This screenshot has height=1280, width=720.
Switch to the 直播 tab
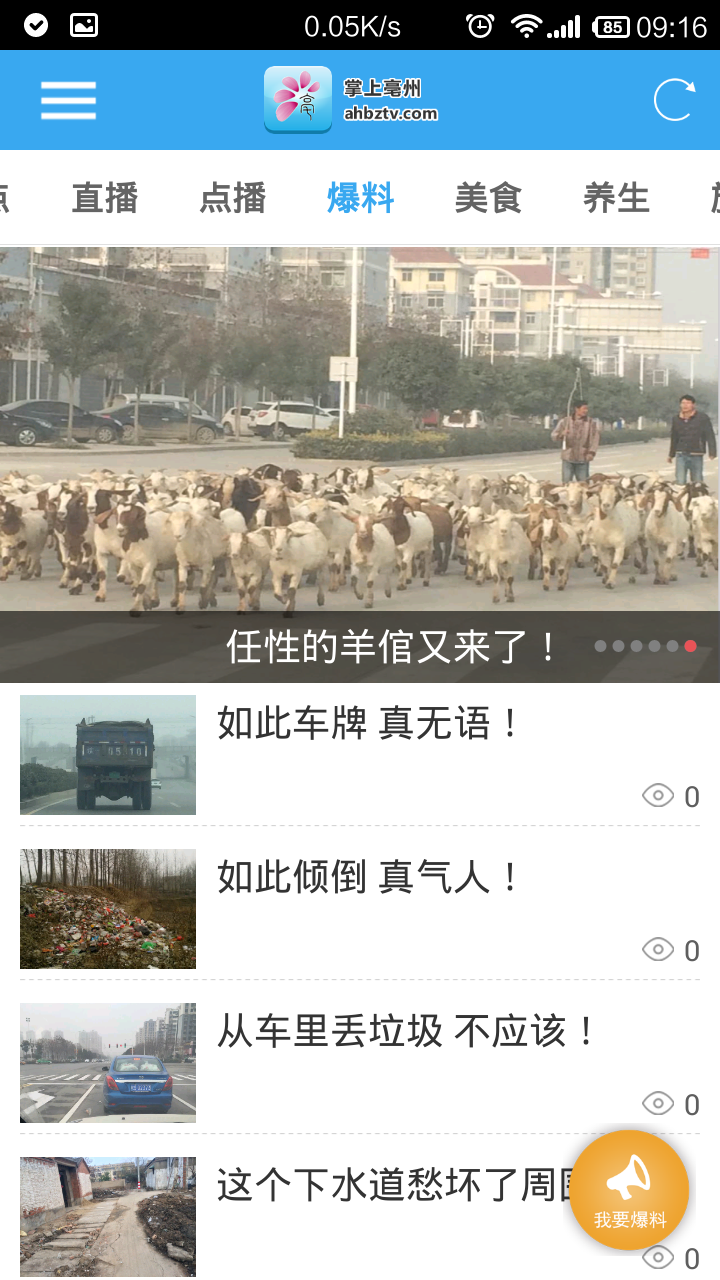coord(105,198)
